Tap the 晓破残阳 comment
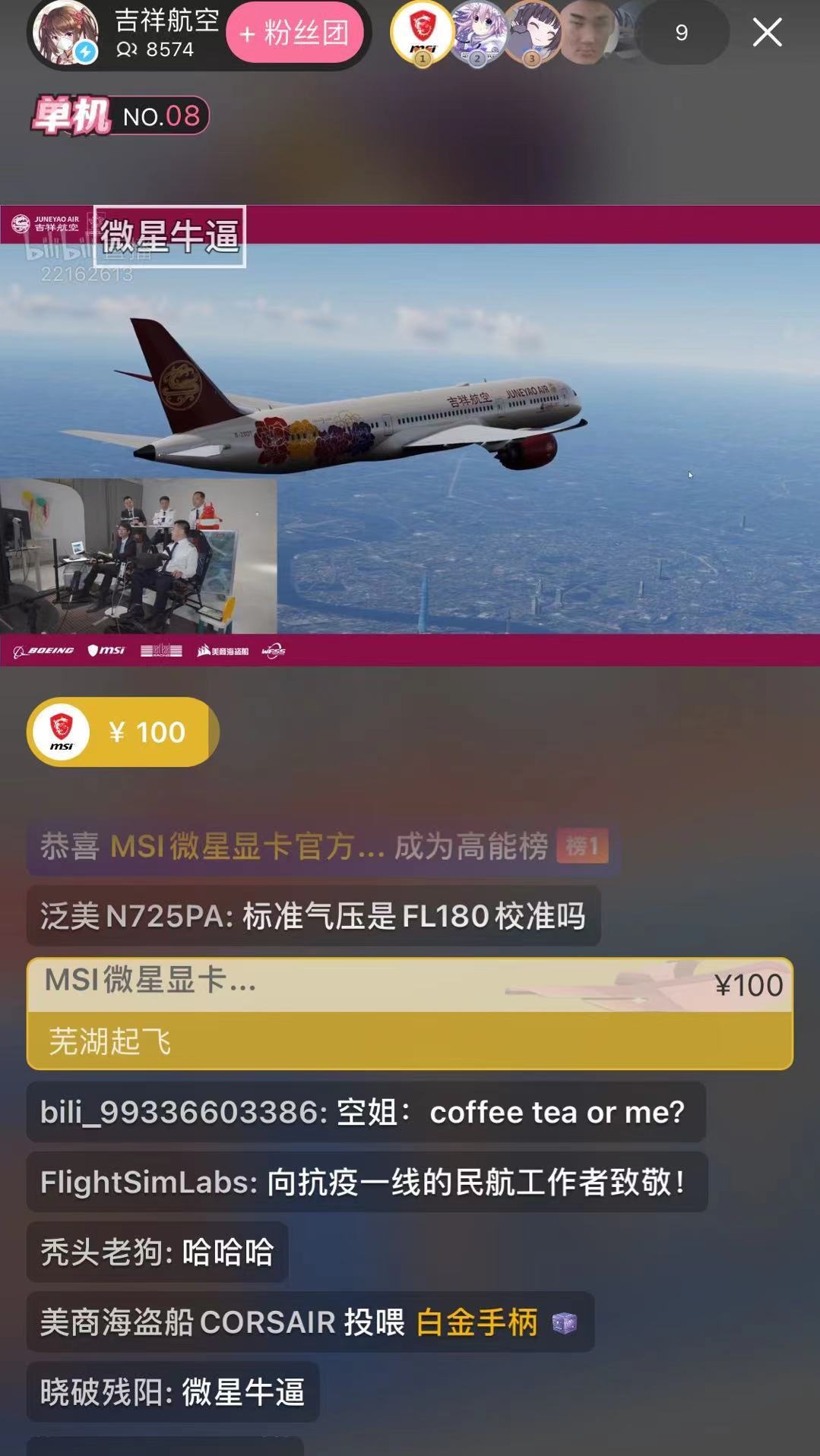The width and height of the screenshot is (820, 1456). pos(173,1392)
